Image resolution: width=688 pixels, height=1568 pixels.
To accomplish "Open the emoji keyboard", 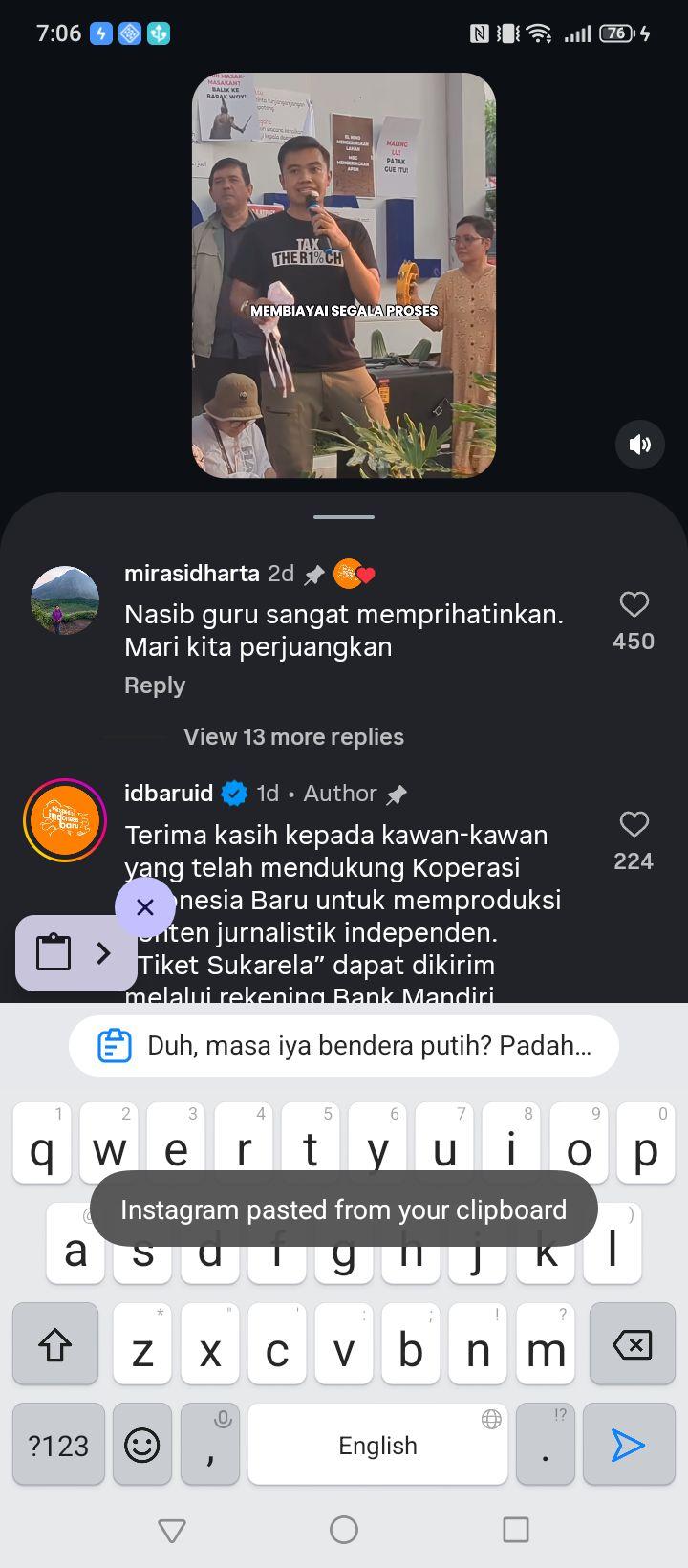I will 142,1445.
